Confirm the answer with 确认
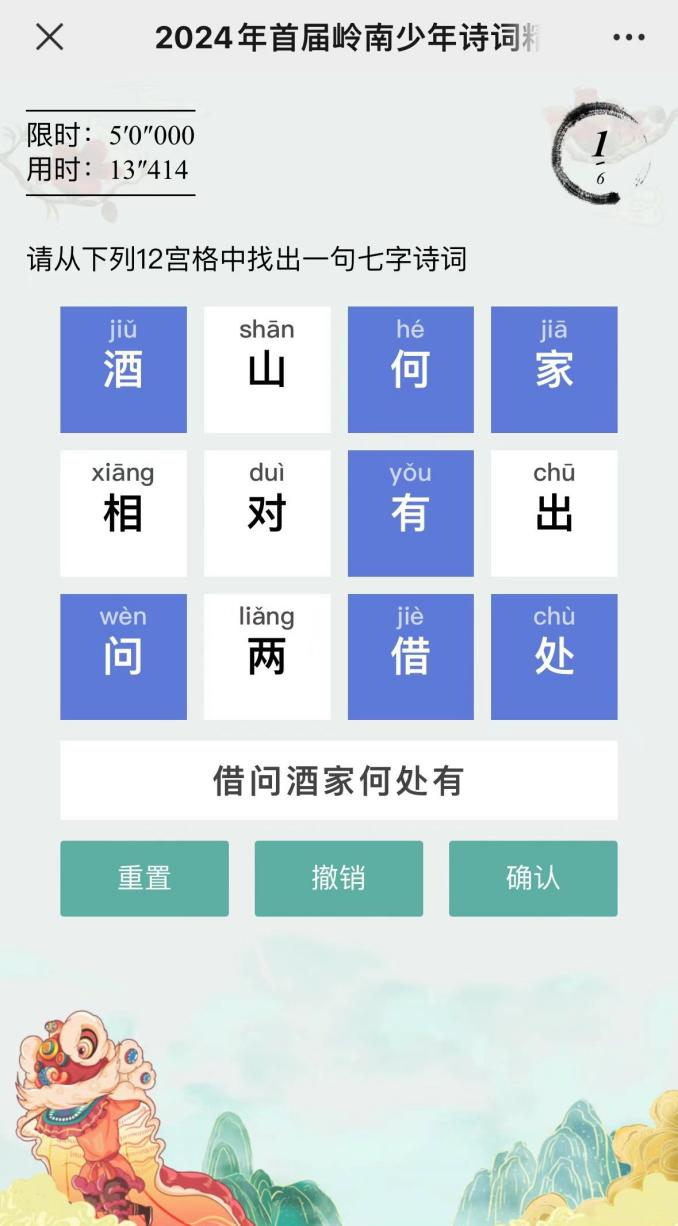This screenshot has width=678, height=1226. tap(533, 878)
